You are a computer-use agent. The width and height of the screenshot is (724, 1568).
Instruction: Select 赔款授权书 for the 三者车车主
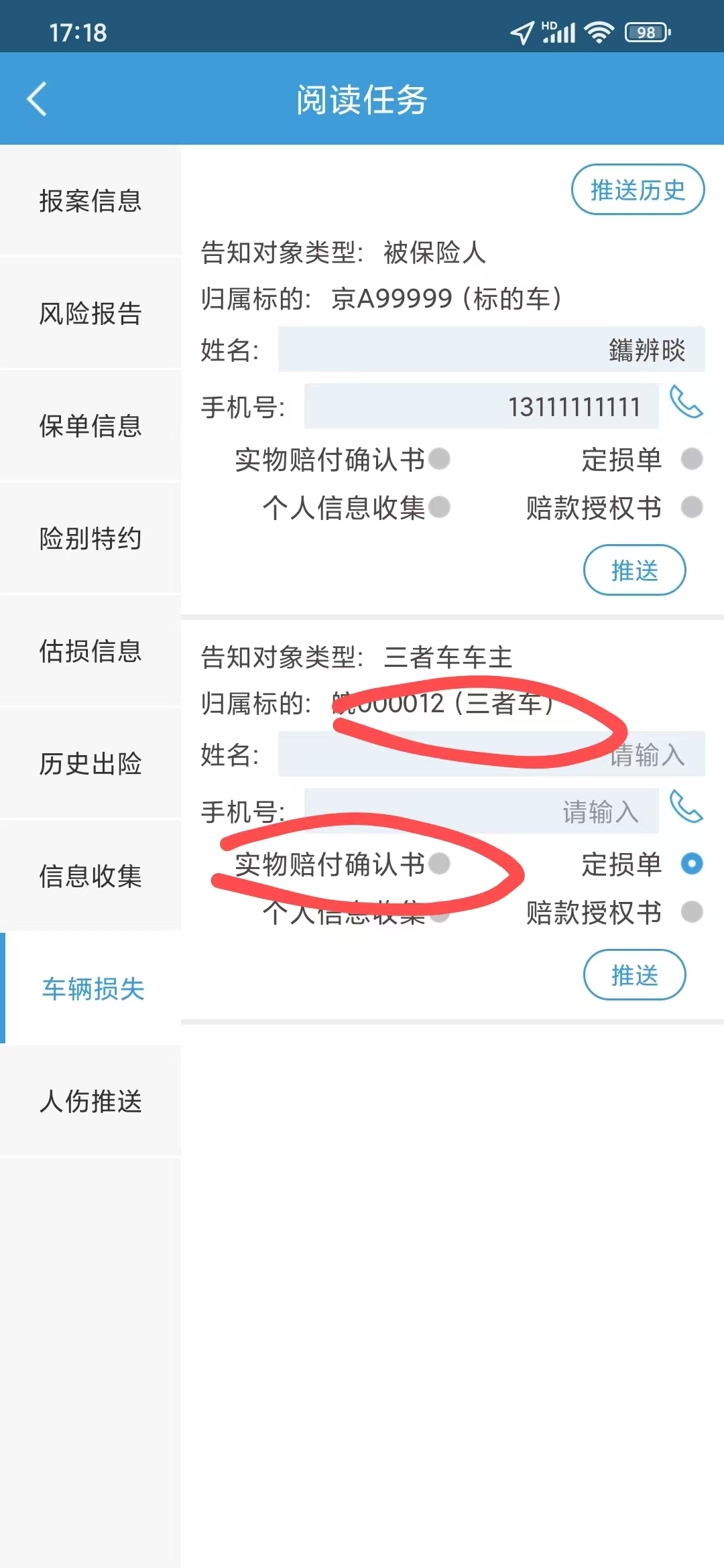click(692, 912)
